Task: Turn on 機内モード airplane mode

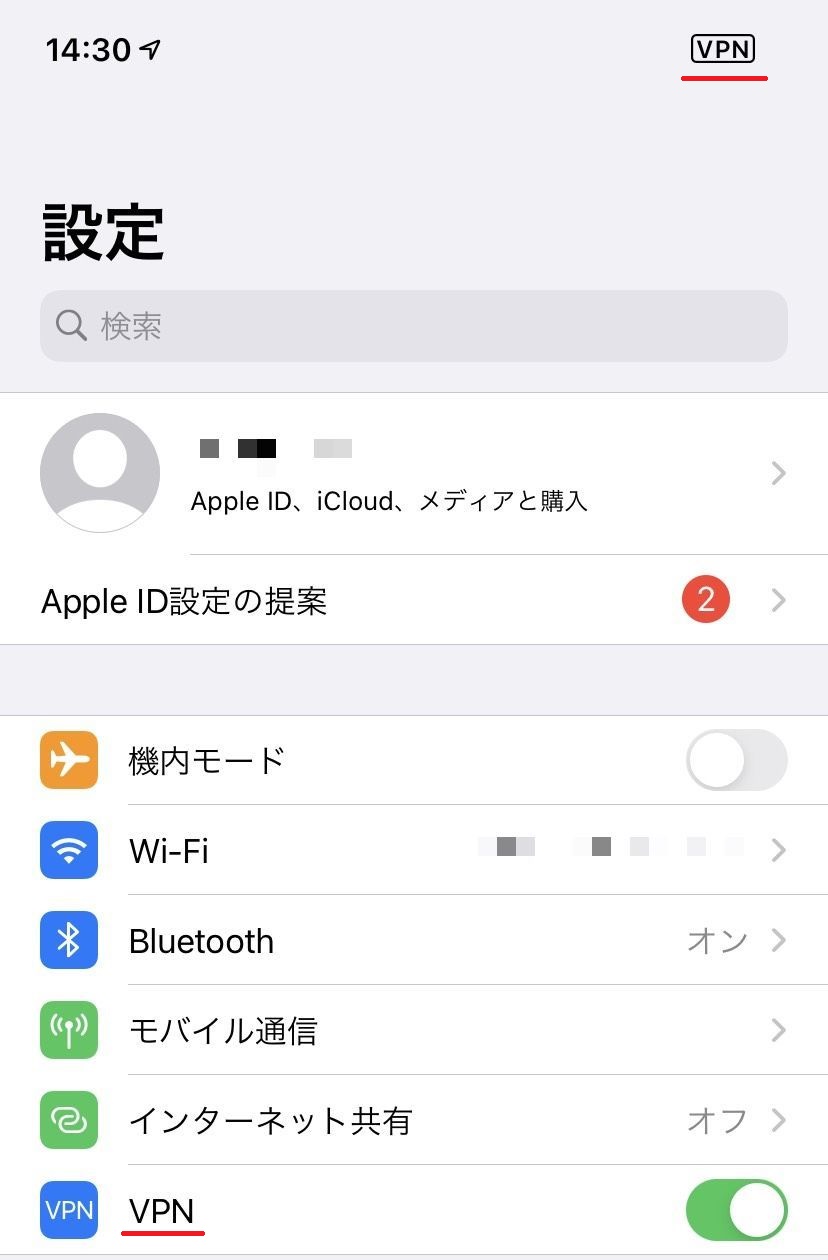Action: tap(736, 760)
